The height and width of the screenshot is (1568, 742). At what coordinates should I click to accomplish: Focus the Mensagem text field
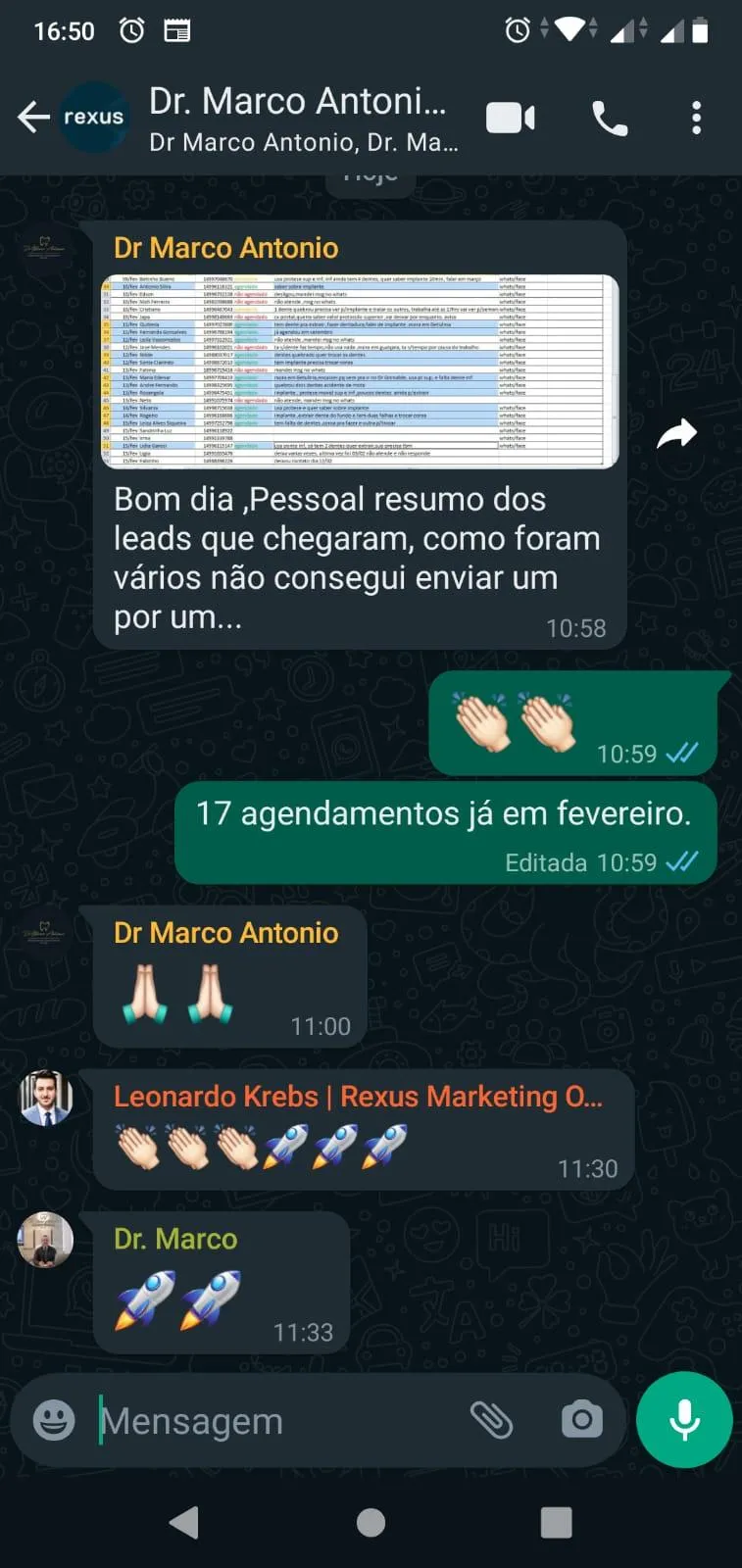[274, 1420]
